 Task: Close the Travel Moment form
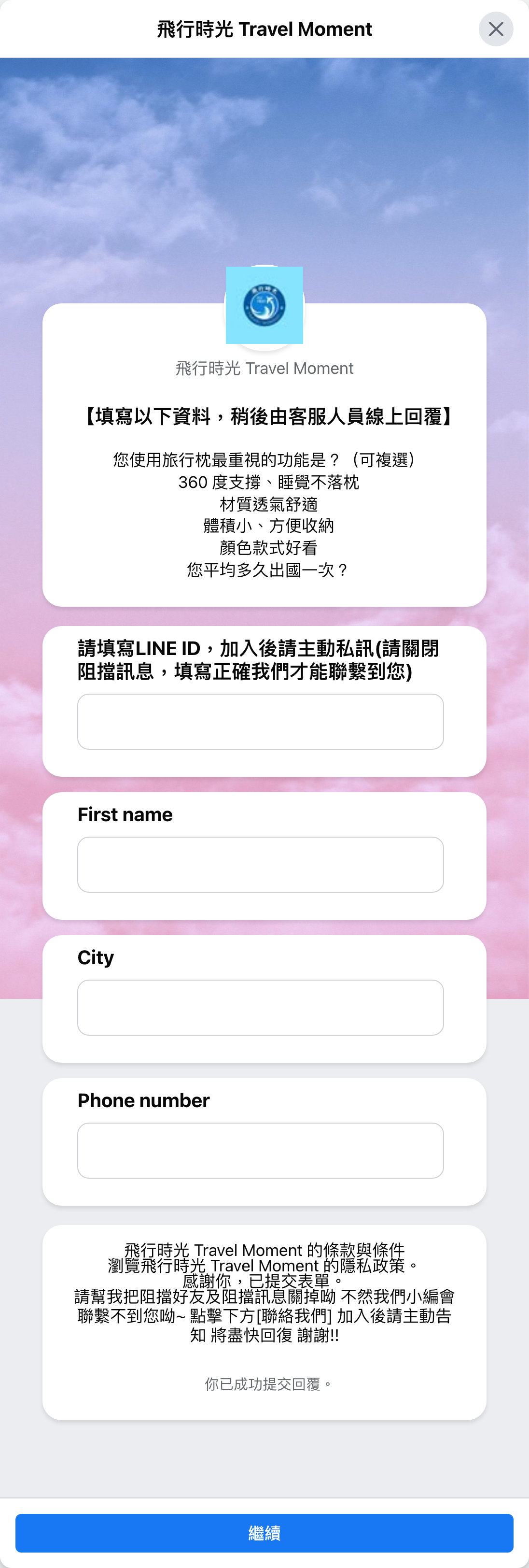496,29
